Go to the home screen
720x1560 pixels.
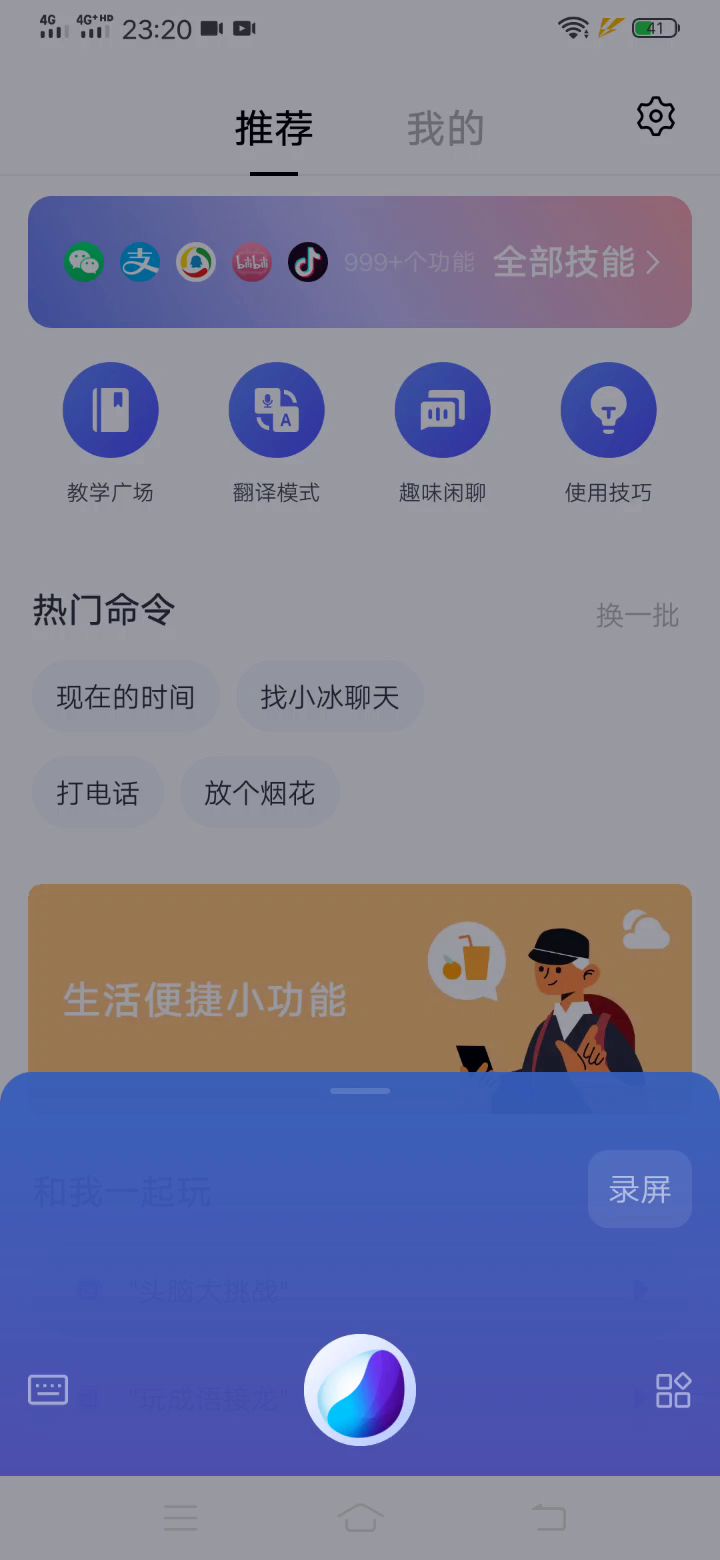click(360, 1517)
